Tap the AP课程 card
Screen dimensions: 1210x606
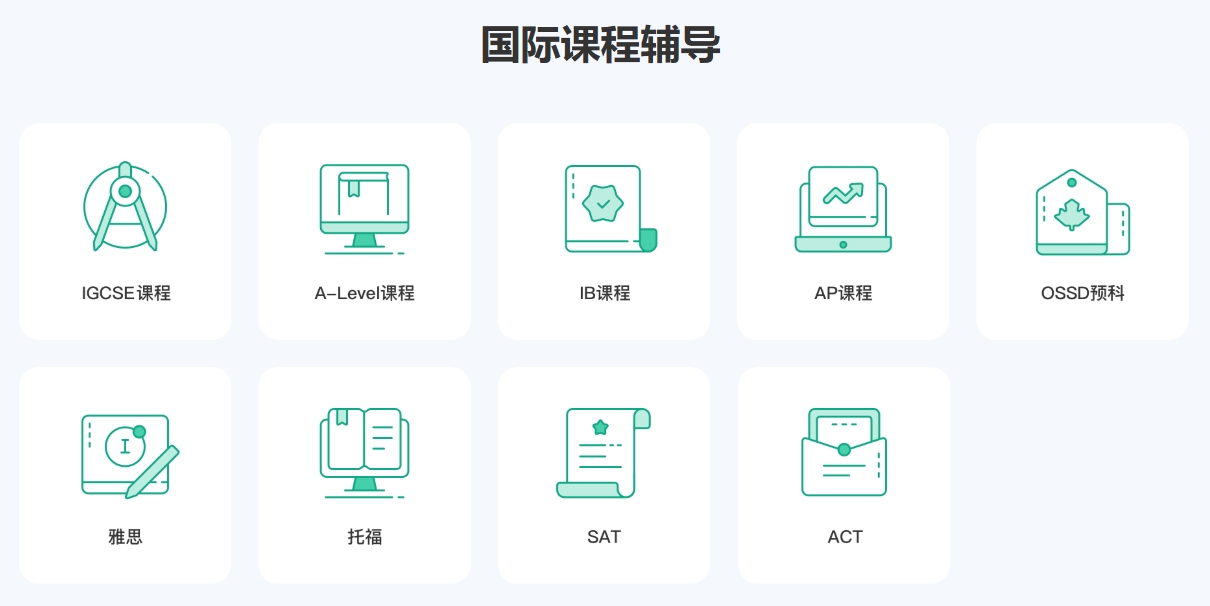843,232
